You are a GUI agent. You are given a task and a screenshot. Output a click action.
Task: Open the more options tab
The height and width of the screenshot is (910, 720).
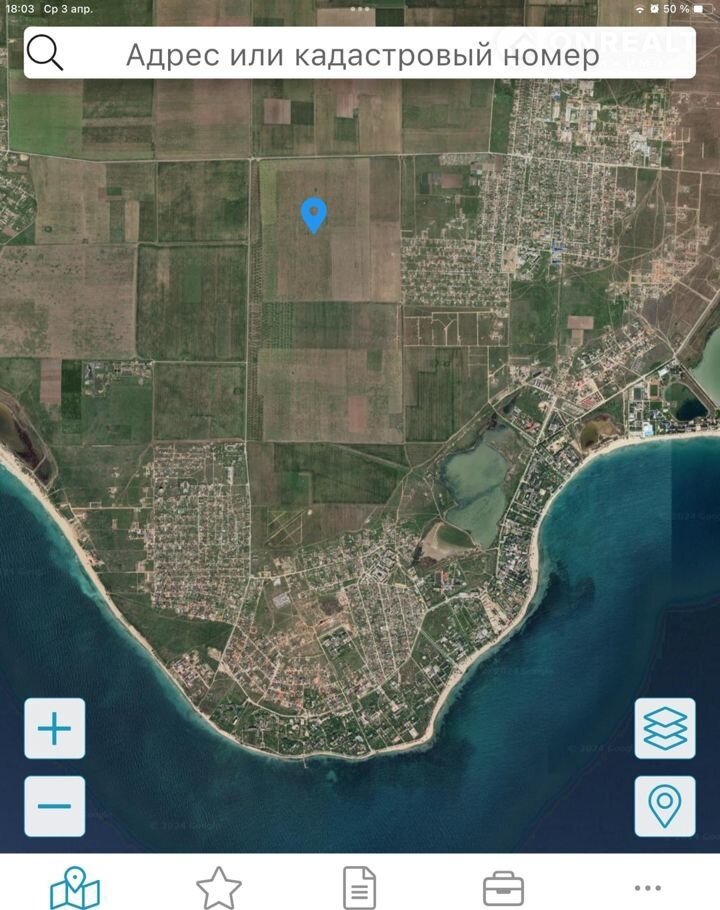click(647, 887)
